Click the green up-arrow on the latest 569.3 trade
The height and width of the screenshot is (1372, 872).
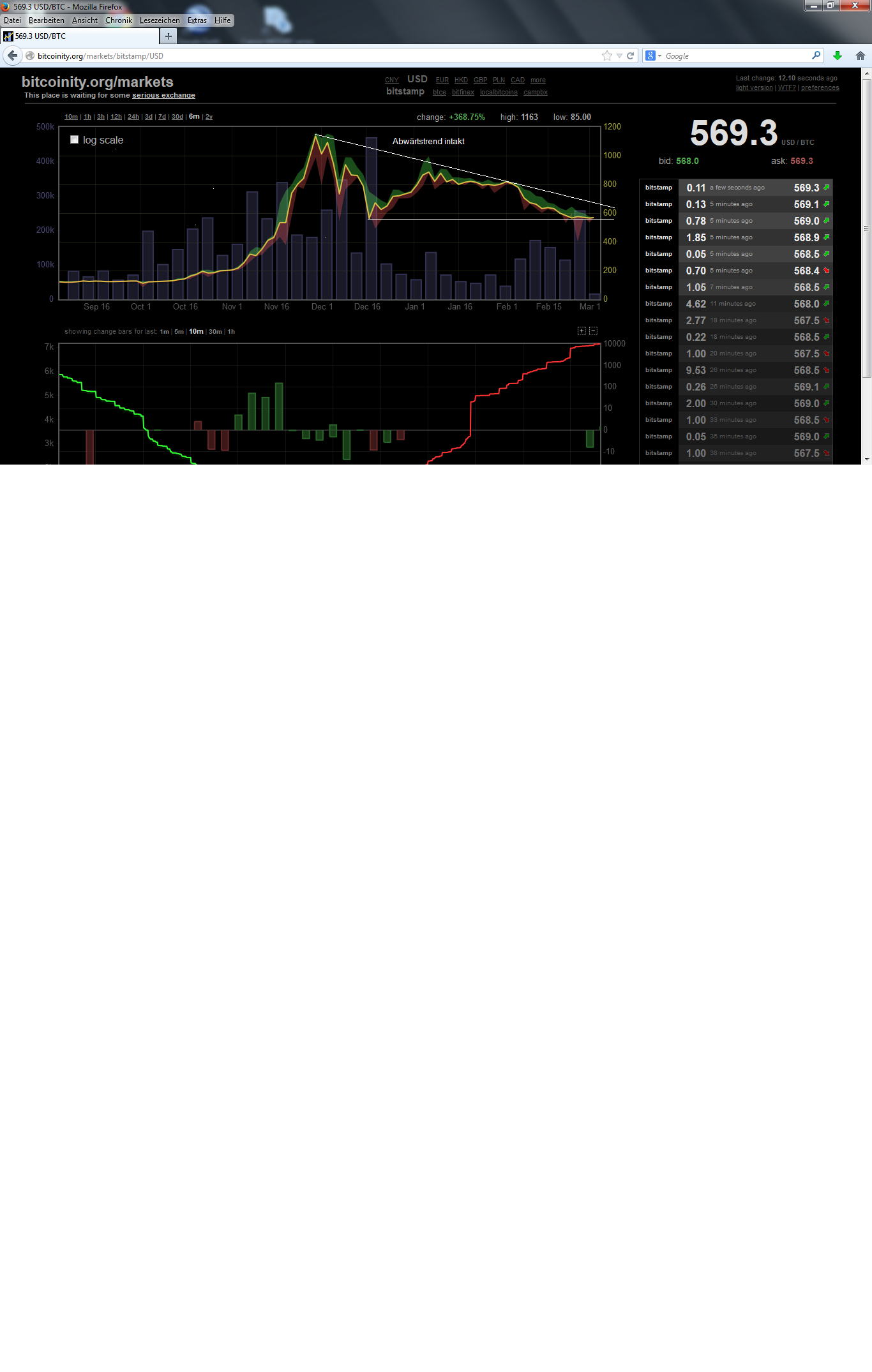(825, 188)
